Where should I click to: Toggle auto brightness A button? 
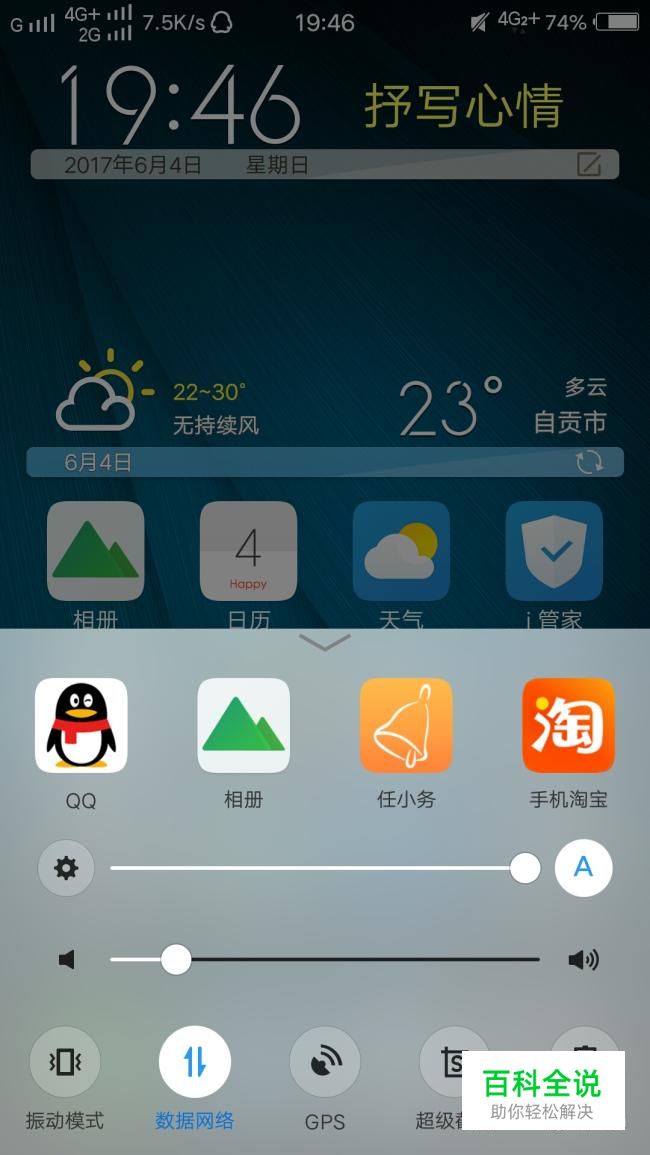pyautogui.click(x=583, y=868)
